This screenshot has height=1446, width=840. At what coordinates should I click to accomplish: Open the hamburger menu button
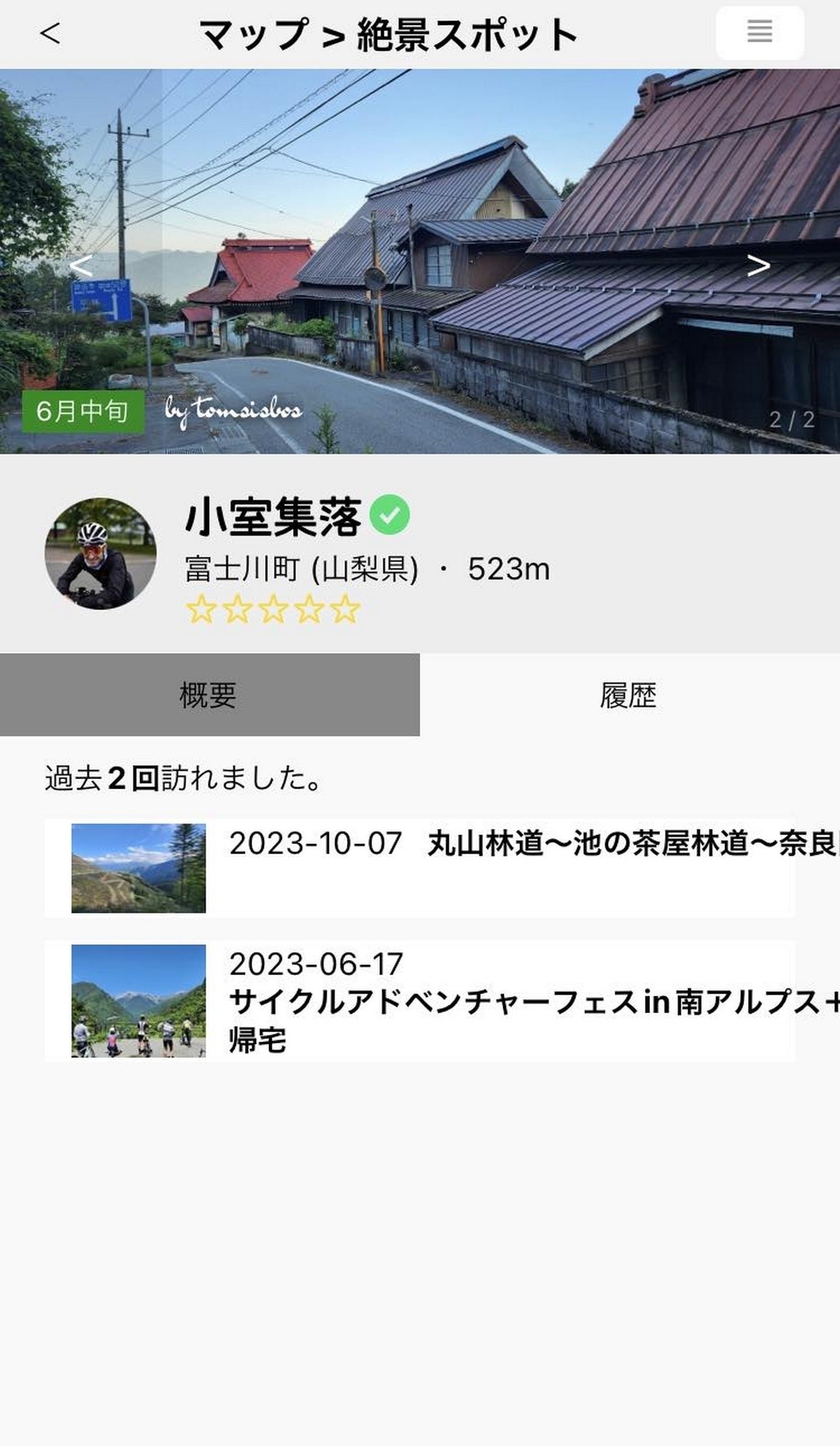[x=759, y=32]
